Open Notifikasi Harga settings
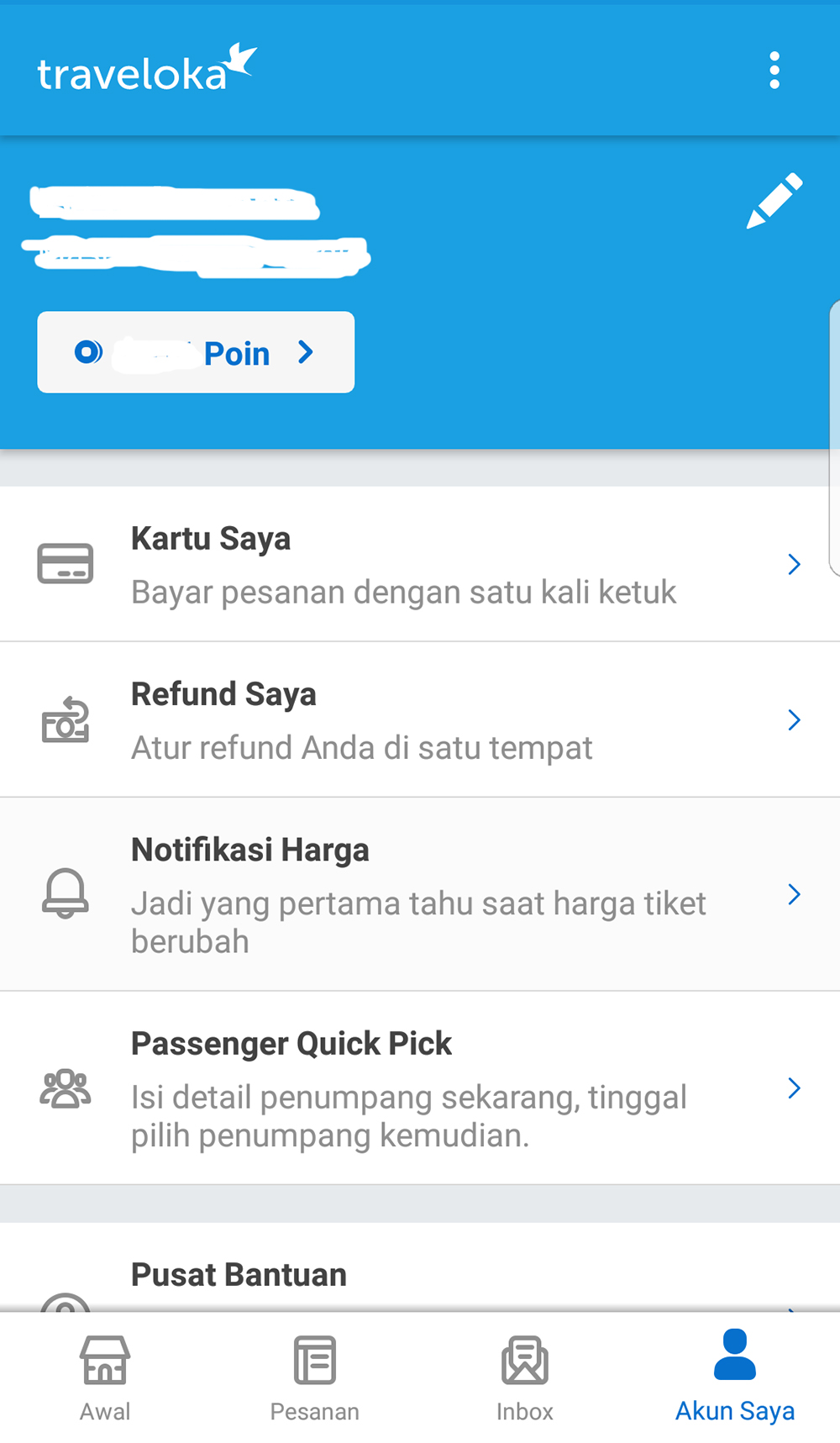Screen dimensions: 840x1443 pos(420,894)
